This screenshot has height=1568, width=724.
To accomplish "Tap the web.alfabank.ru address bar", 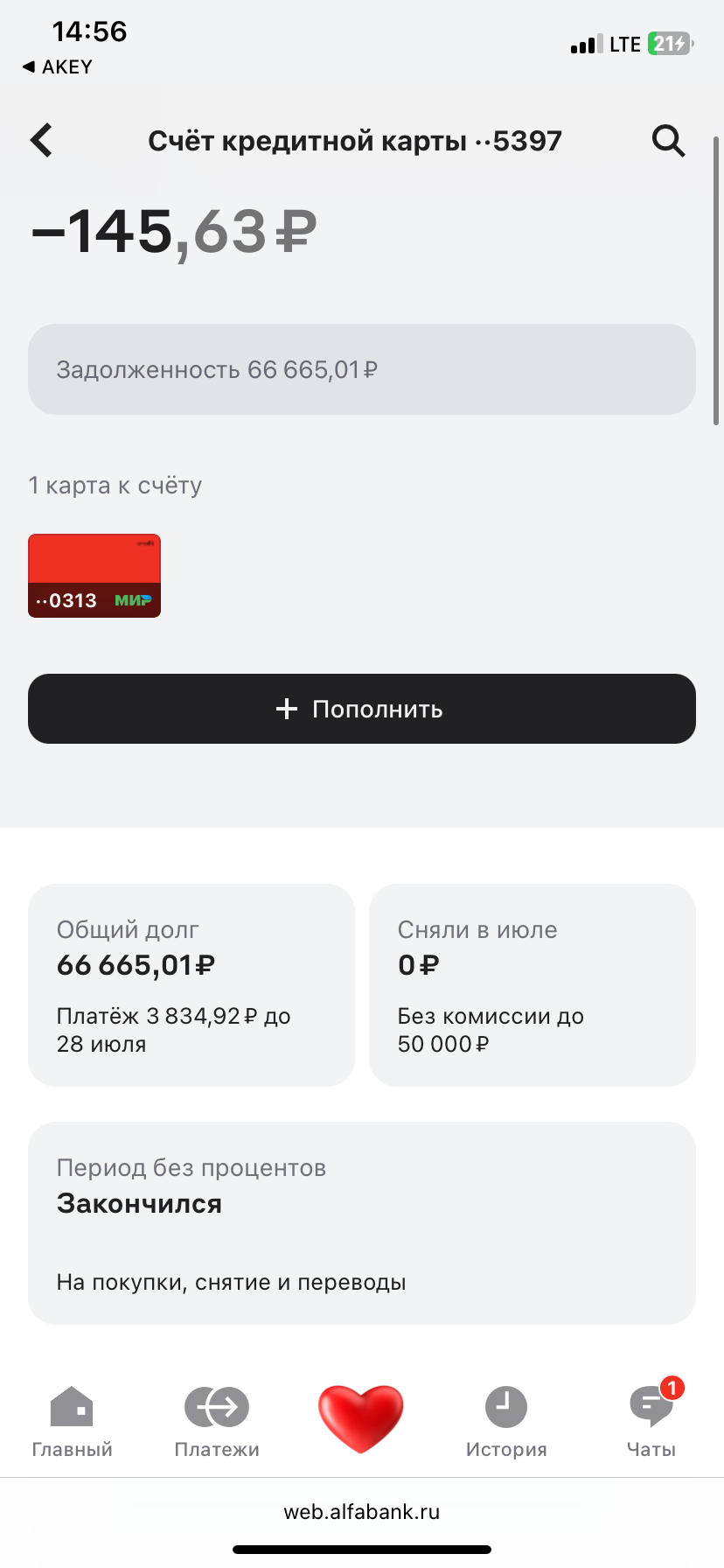I will coord(361,1511).
